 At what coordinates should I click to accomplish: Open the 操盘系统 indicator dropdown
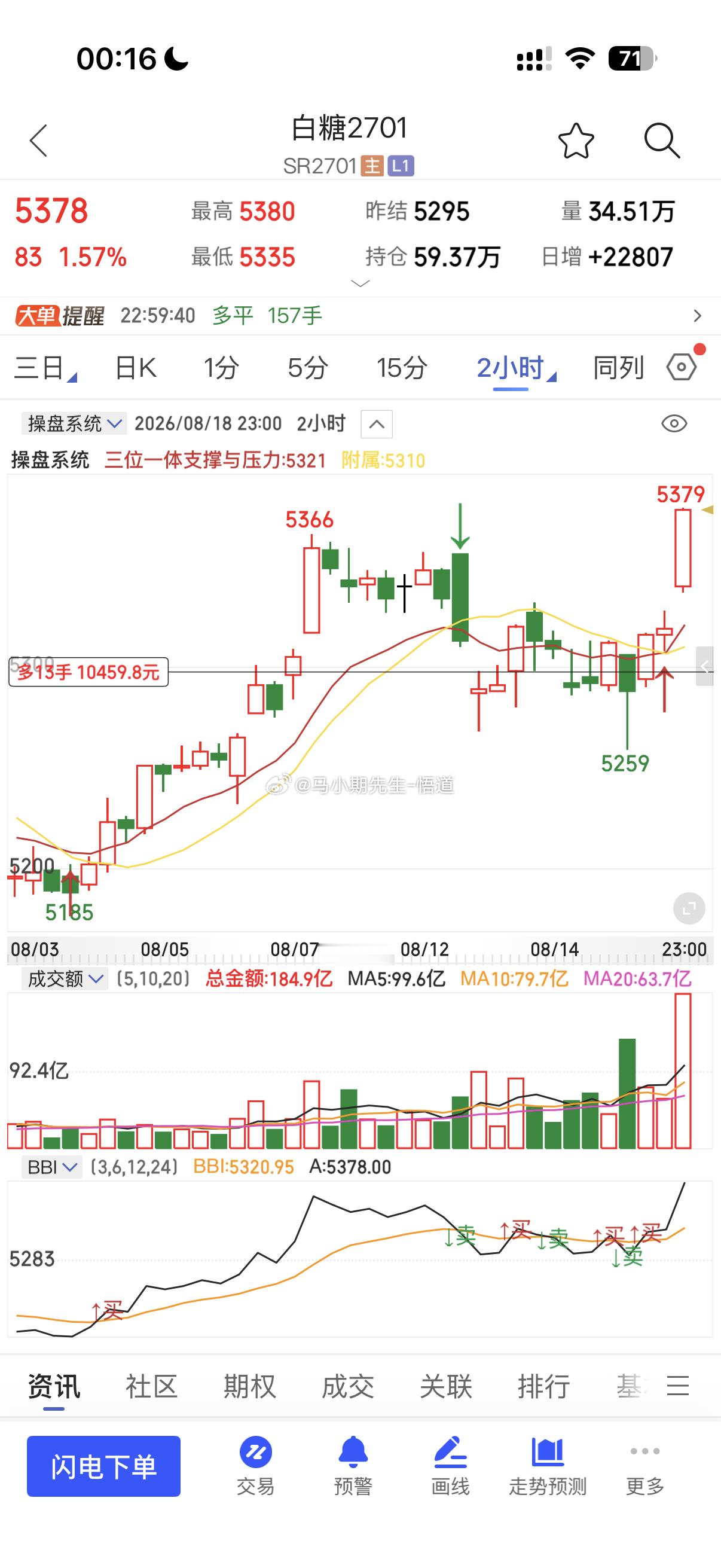point(74,423)
